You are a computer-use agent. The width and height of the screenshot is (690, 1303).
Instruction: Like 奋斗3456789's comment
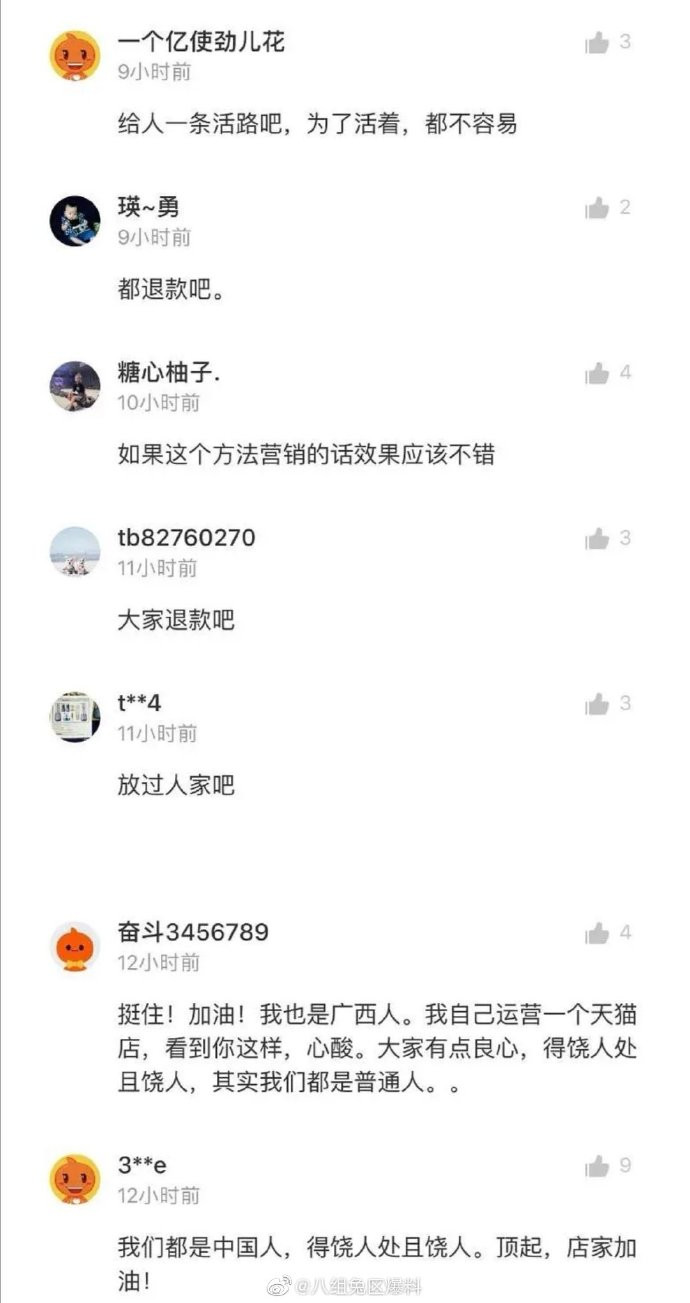coord(598,934)
